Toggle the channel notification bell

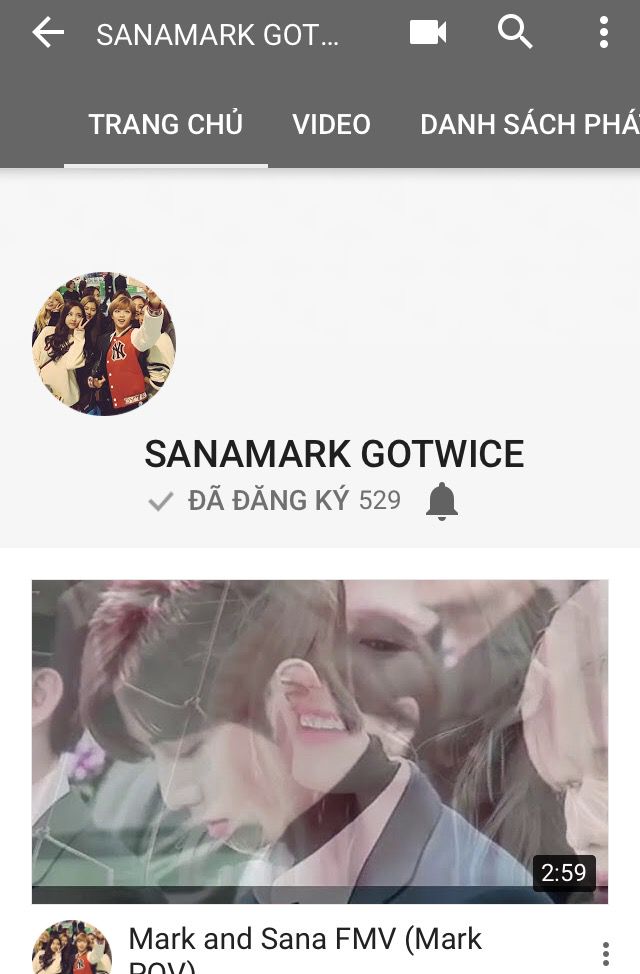441,501
